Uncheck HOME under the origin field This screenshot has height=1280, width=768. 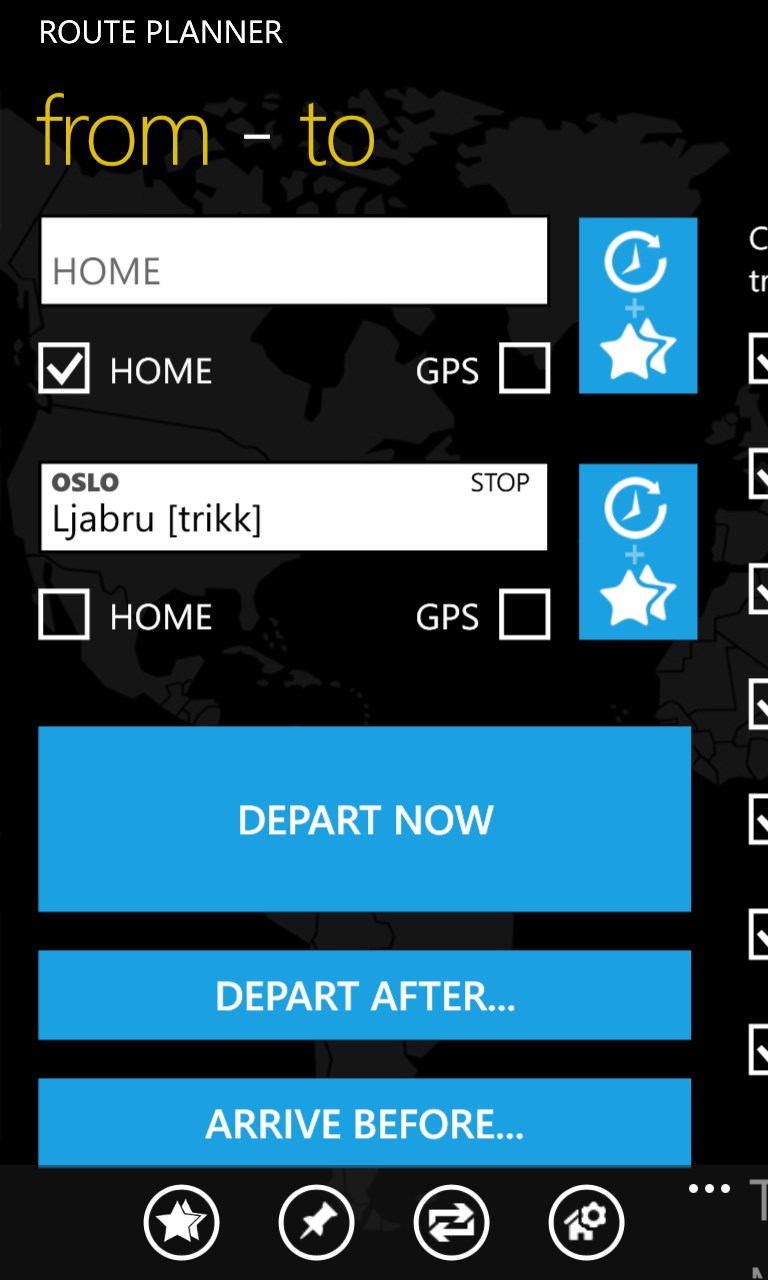point(64,368)
